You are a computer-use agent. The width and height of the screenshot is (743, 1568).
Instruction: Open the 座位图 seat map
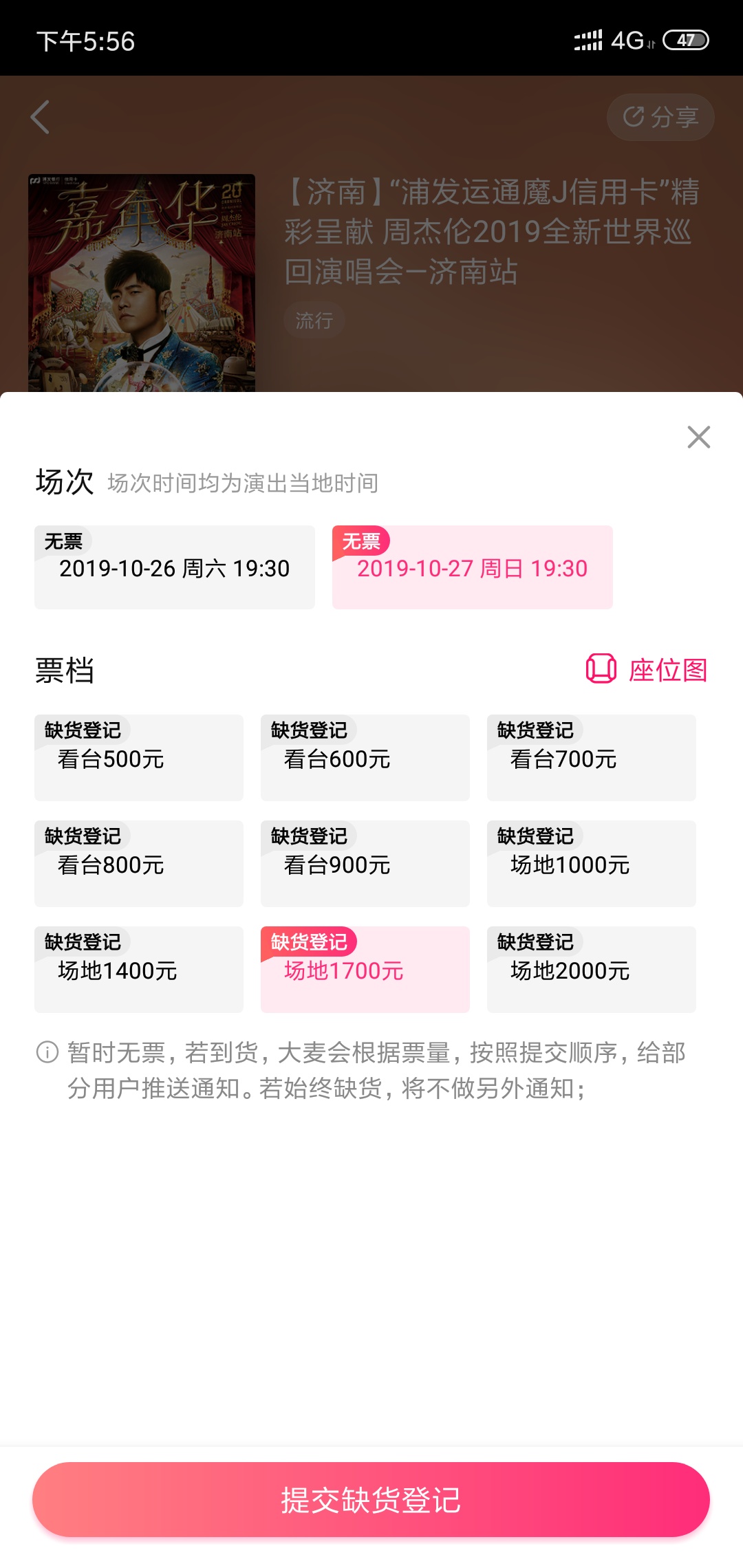point(647,669)
